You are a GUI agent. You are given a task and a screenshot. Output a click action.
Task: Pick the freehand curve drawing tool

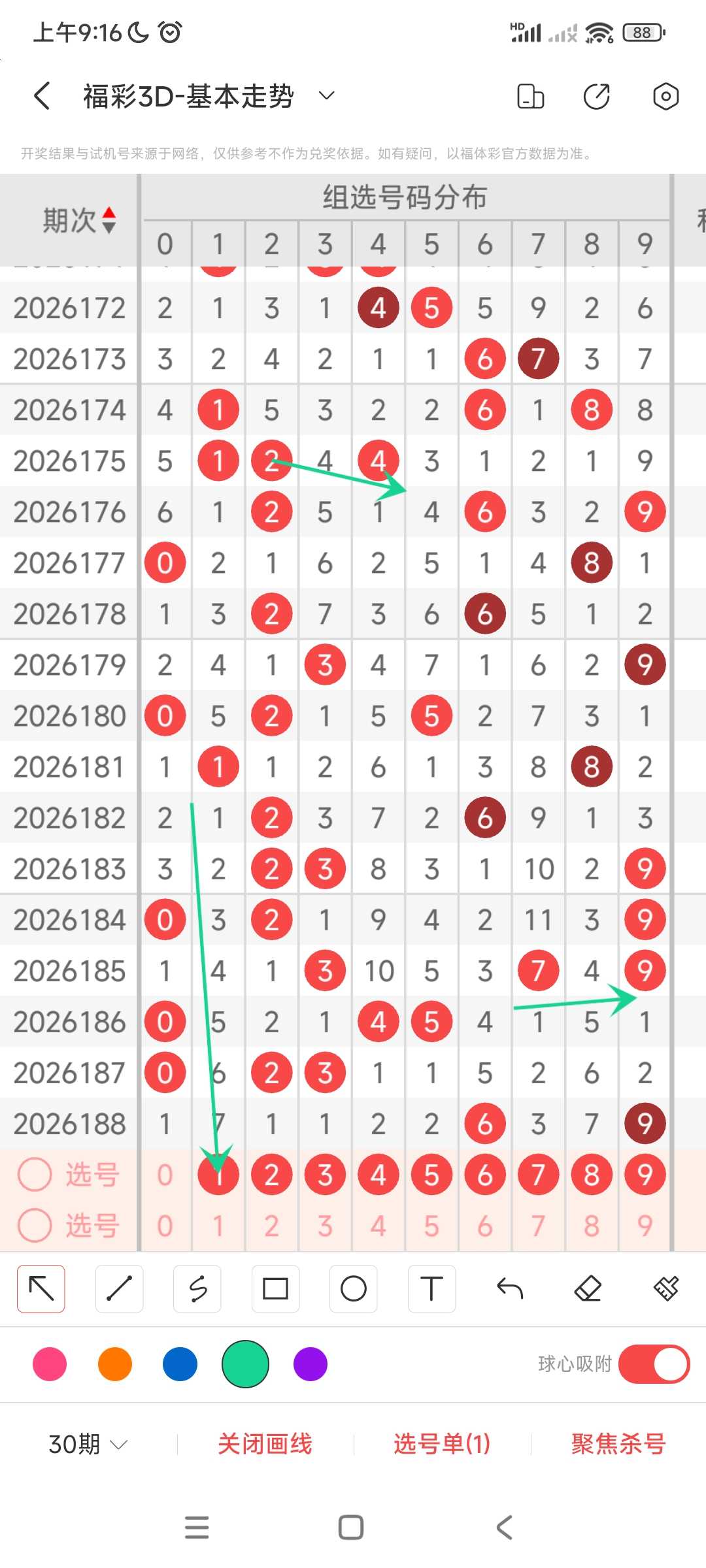[x=197, y=1288]
